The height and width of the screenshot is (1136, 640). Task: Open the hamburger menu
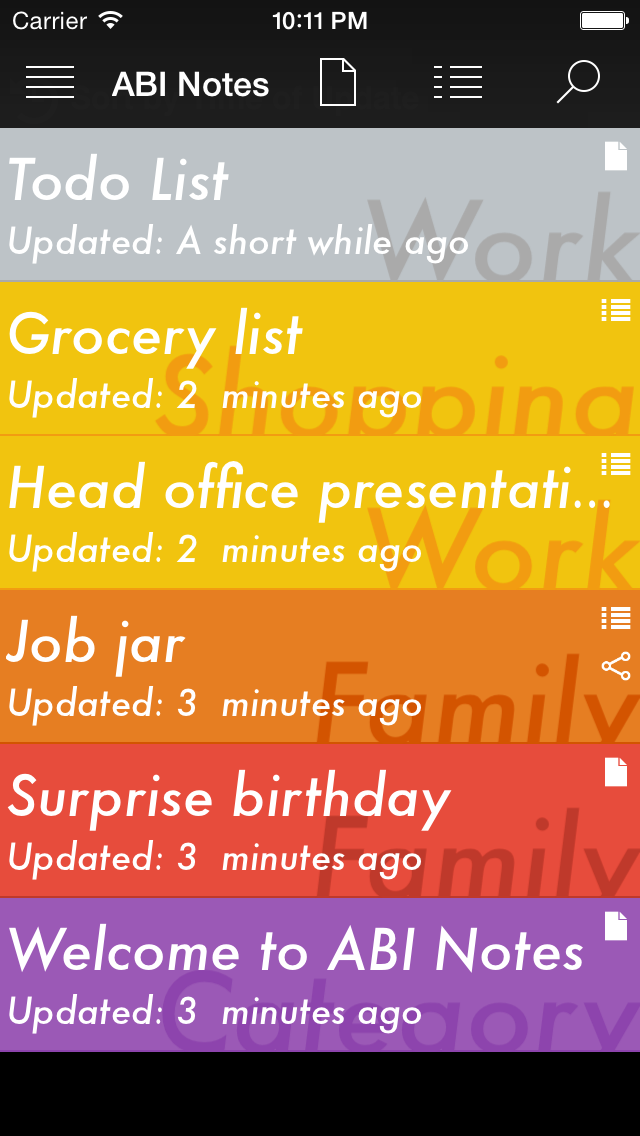(50, 82)
